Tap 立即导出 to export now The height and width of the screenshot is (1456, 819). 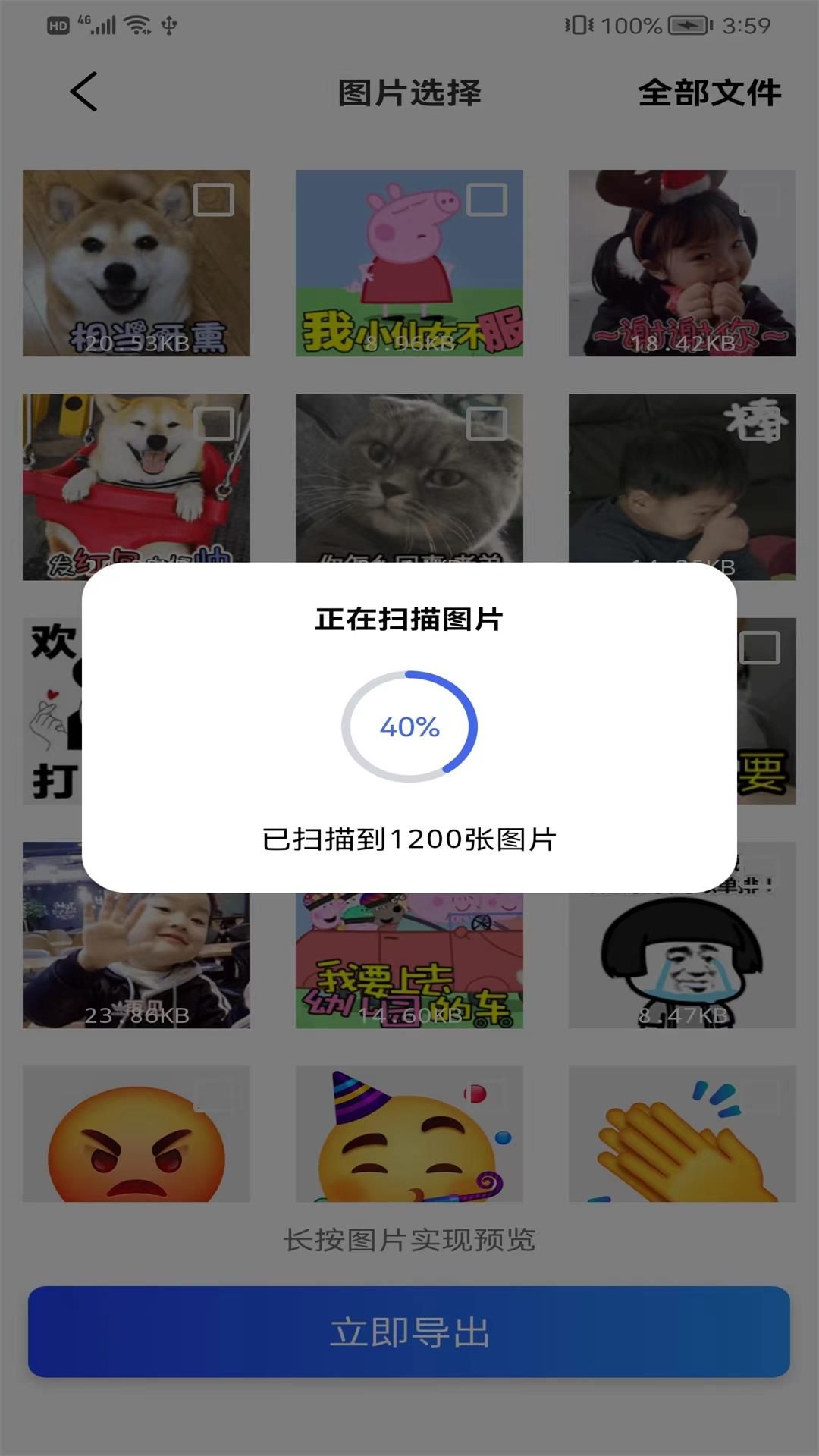(409, 1332)
